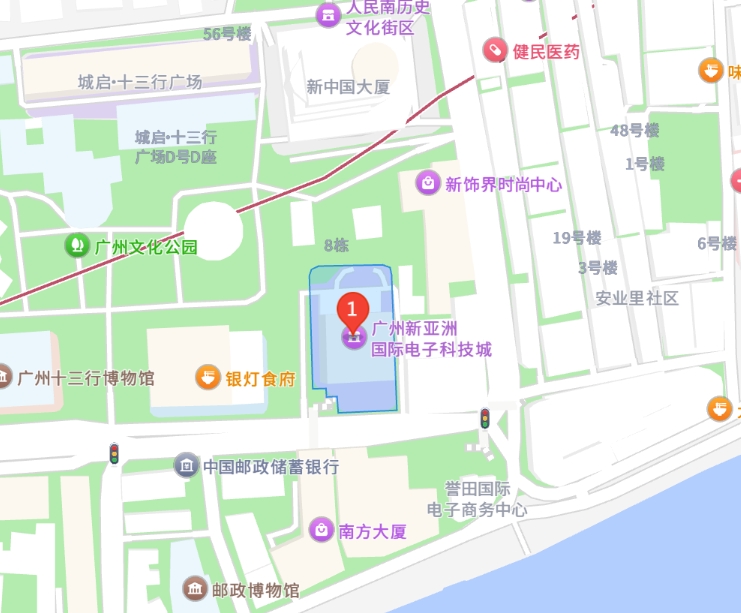Open the 银灯食府 restaurant marker
Image resolution: width=741 pixels, height=613 pixels.
pyautogui.click(x=207, y=378)
